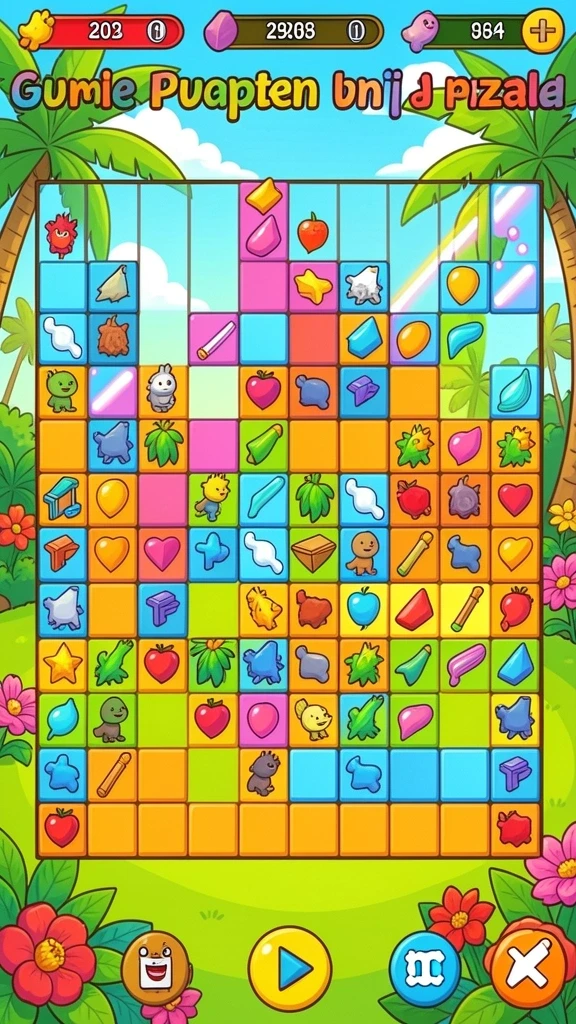
Task: Tap the round blue button beside the X
Action: pos(425,968)
